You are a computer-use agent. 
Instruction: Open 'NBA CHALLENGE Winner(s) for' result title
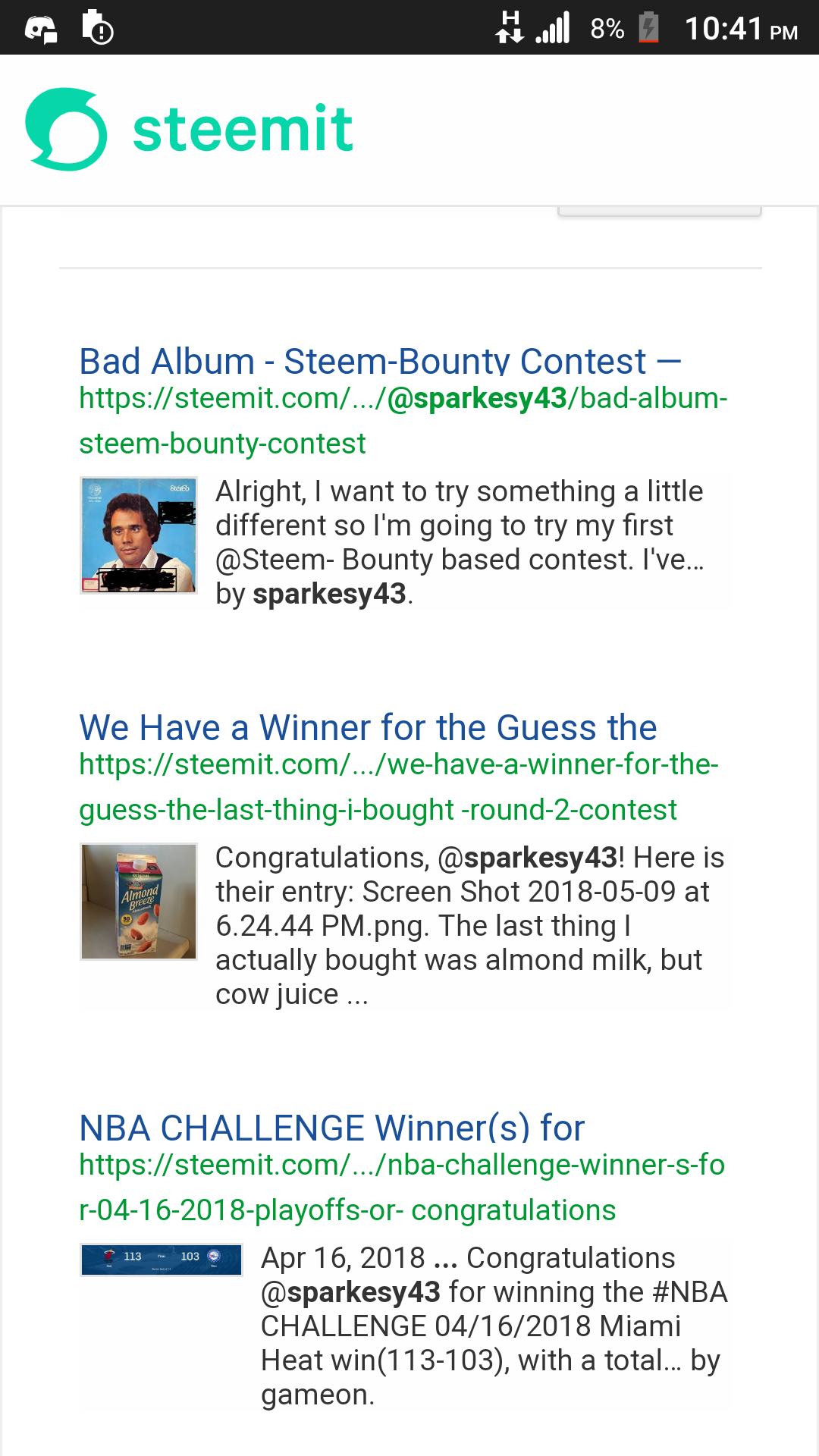(x=332, y=1128)
